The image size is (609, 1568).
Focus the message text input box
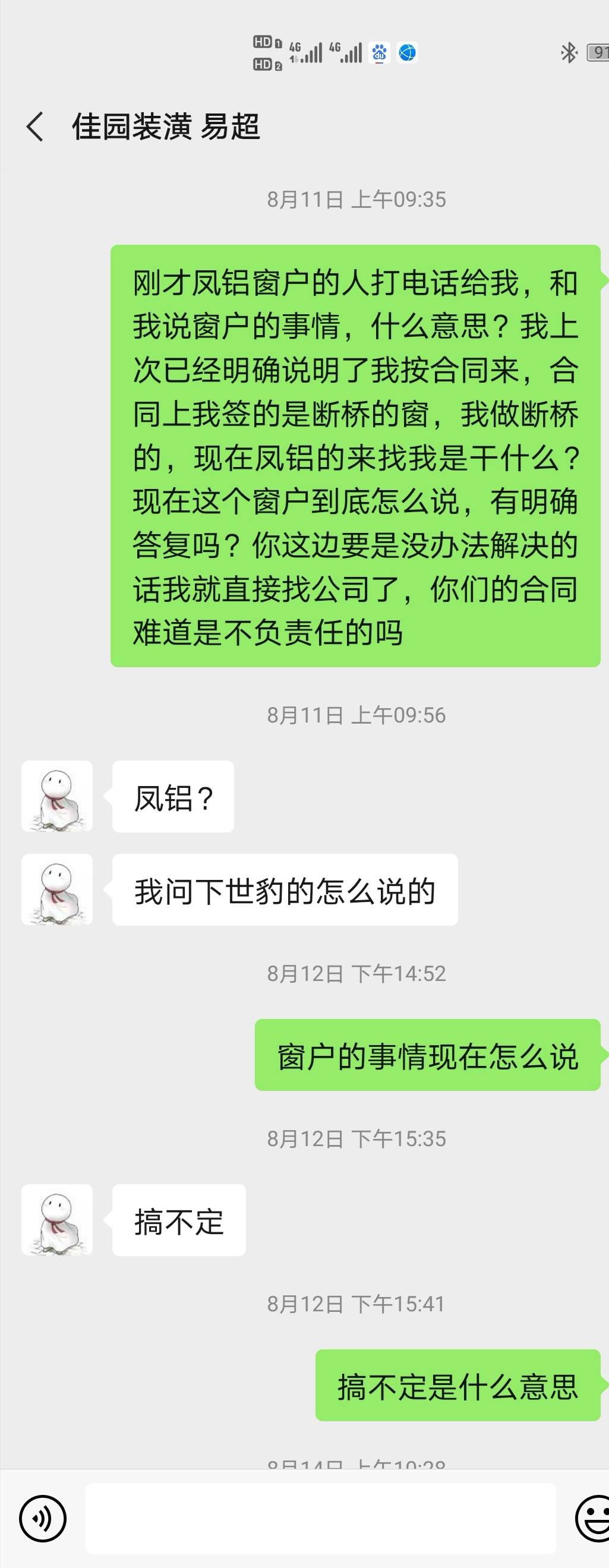click(x=320, y=1519)
